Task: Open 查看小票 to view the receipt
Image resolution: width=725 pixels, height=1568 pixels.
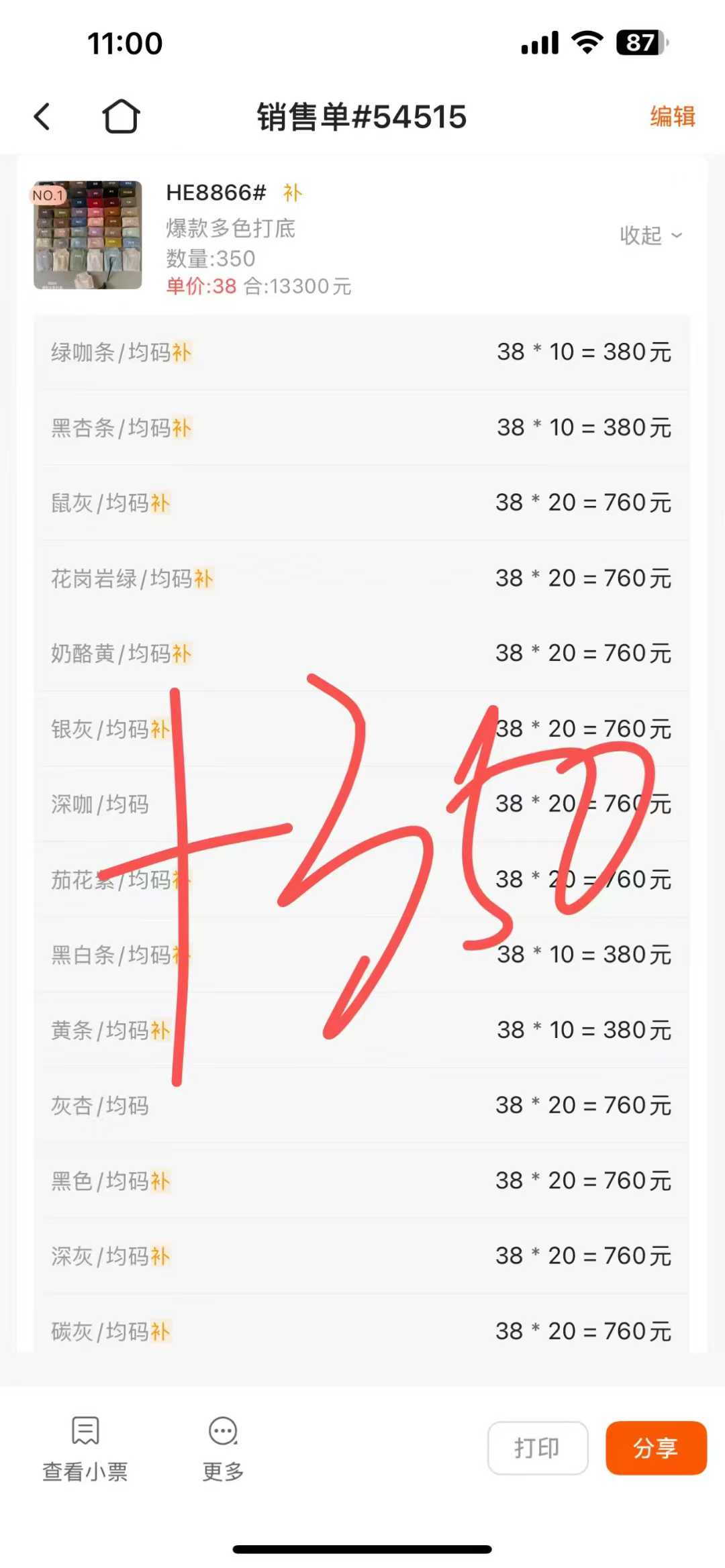Action: click(x=85, y=1448)
